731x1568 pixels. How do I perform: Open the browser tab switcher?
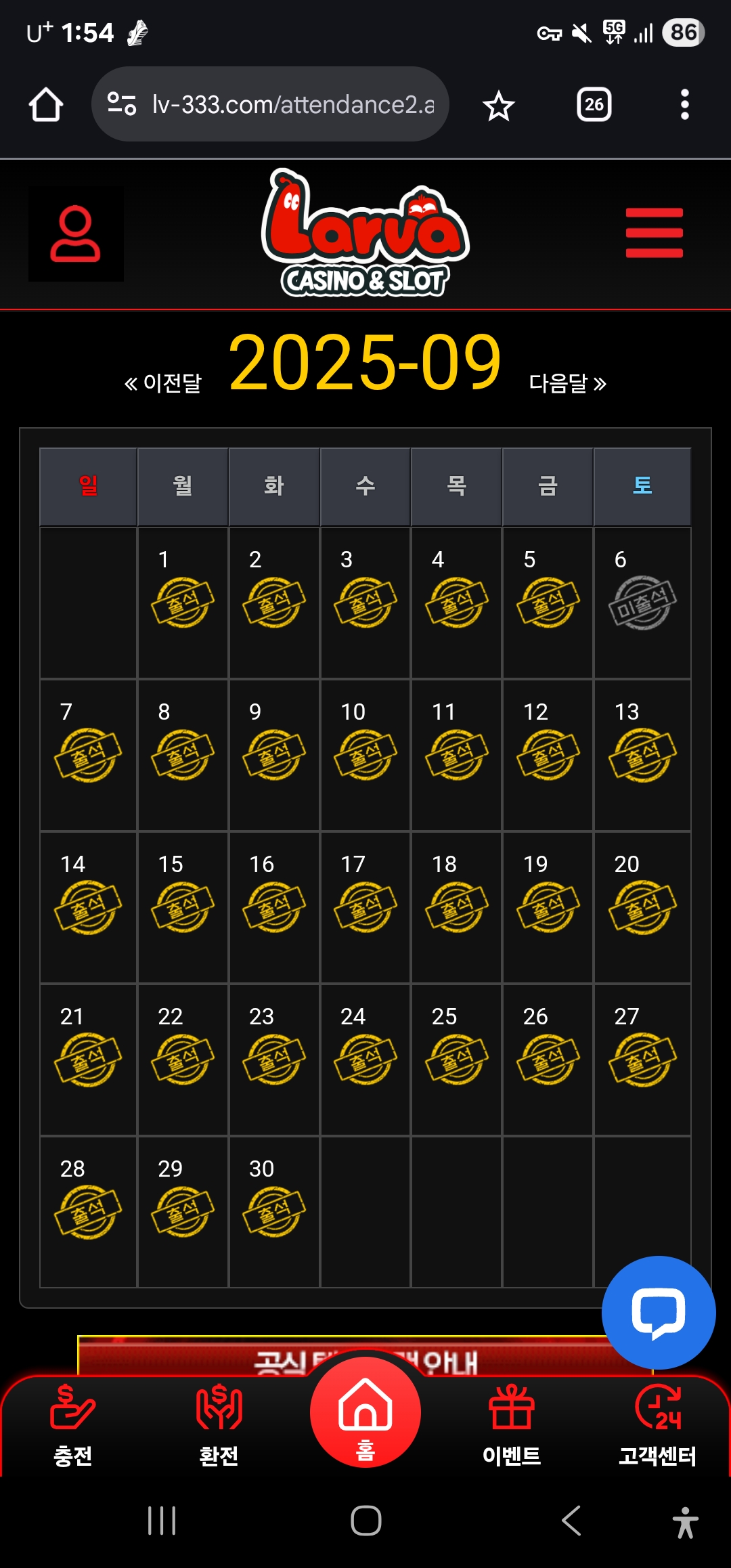(x=594, y=105)
